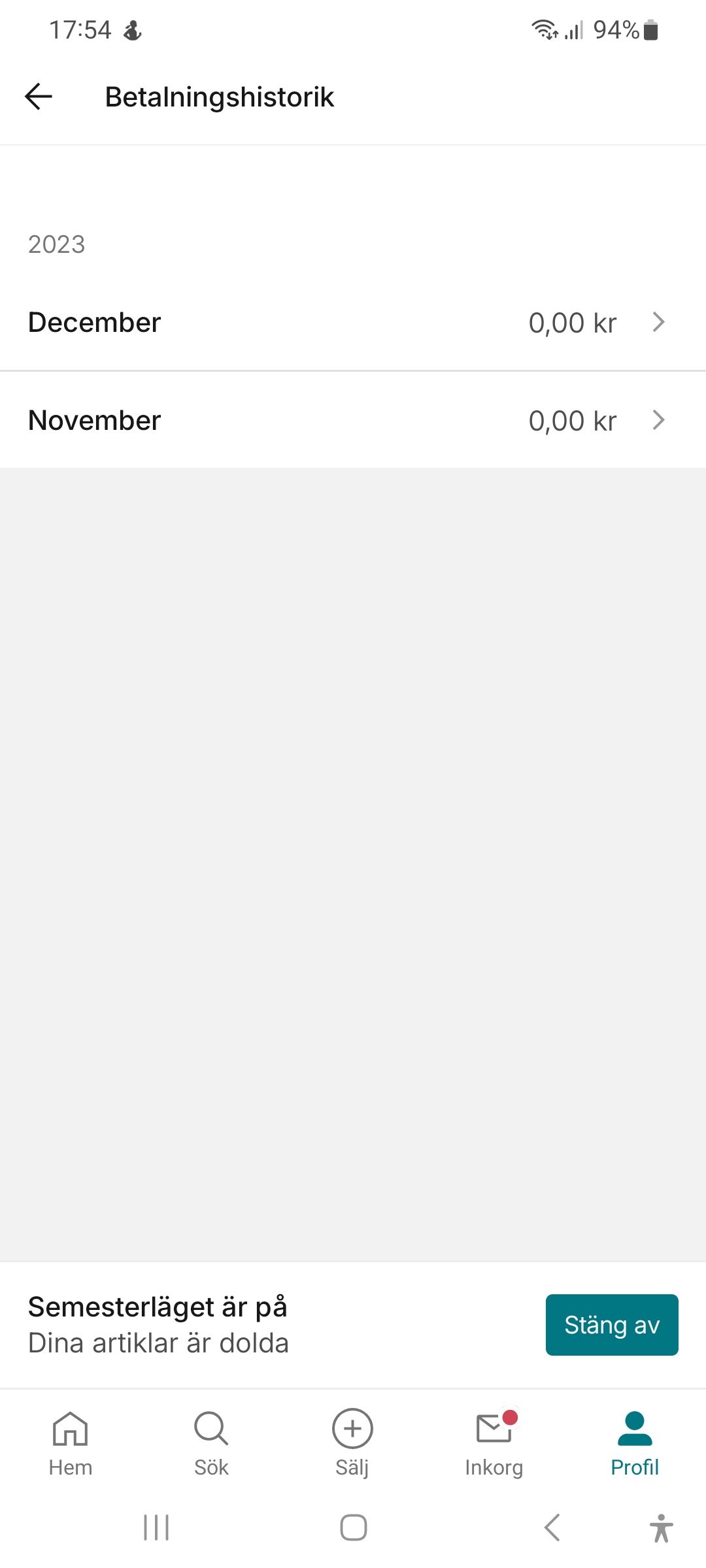Screen dimensions: 706x1568
Task: Open the Inkorg tab
Action: click(494, 1443)
